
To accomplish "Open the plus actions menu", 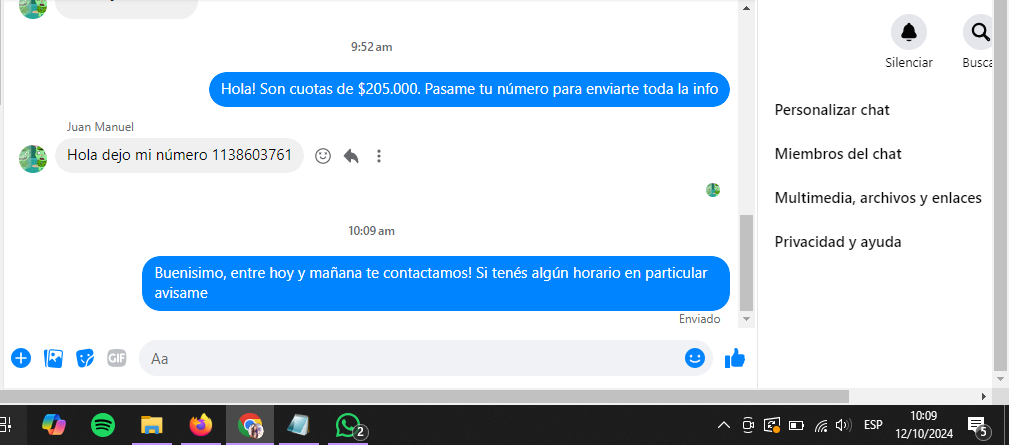I will tap(21, 358).
